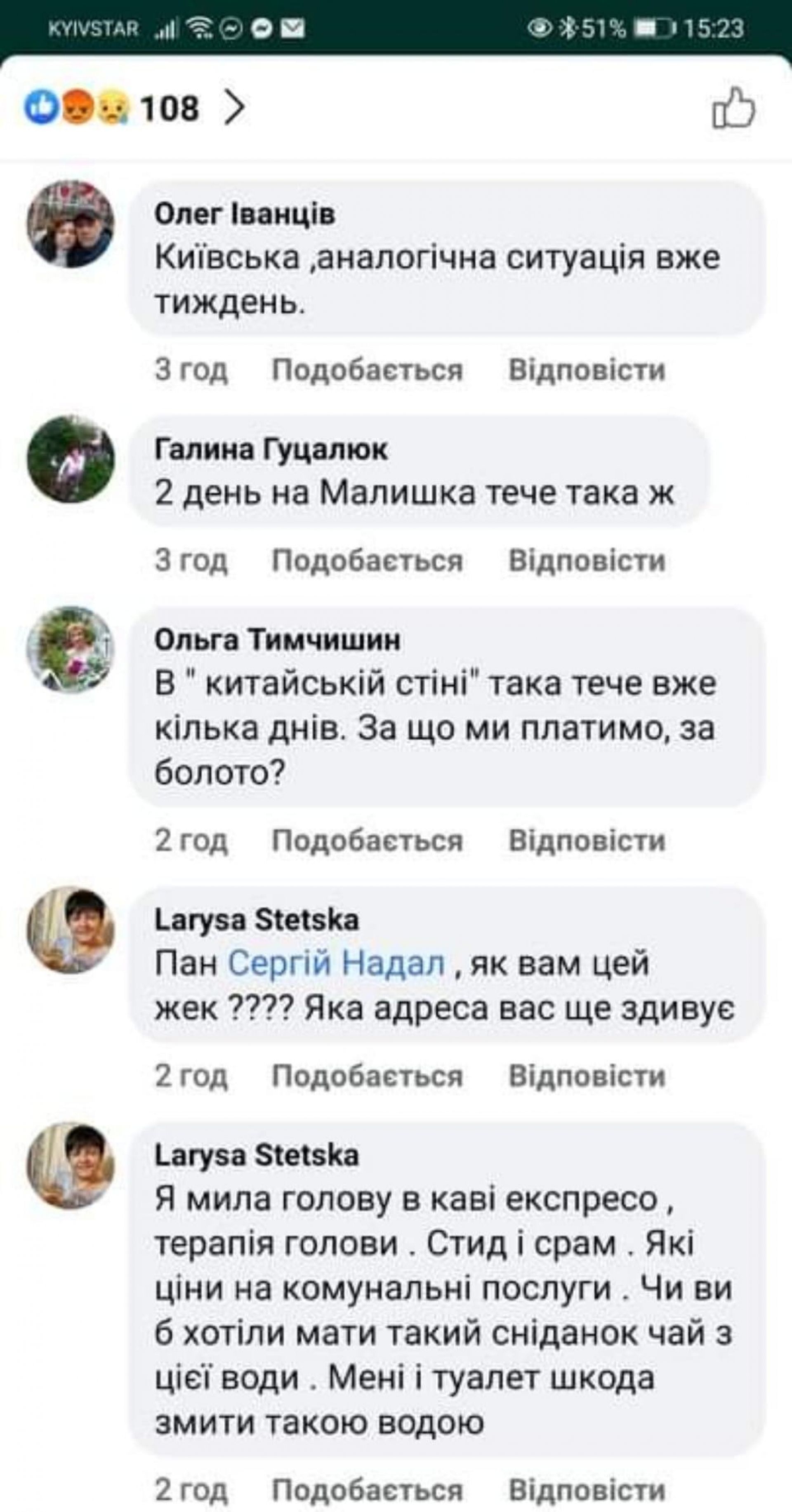Like Галина Гуцалюк's comment
792x1512 pixels.
pos(367,561)
